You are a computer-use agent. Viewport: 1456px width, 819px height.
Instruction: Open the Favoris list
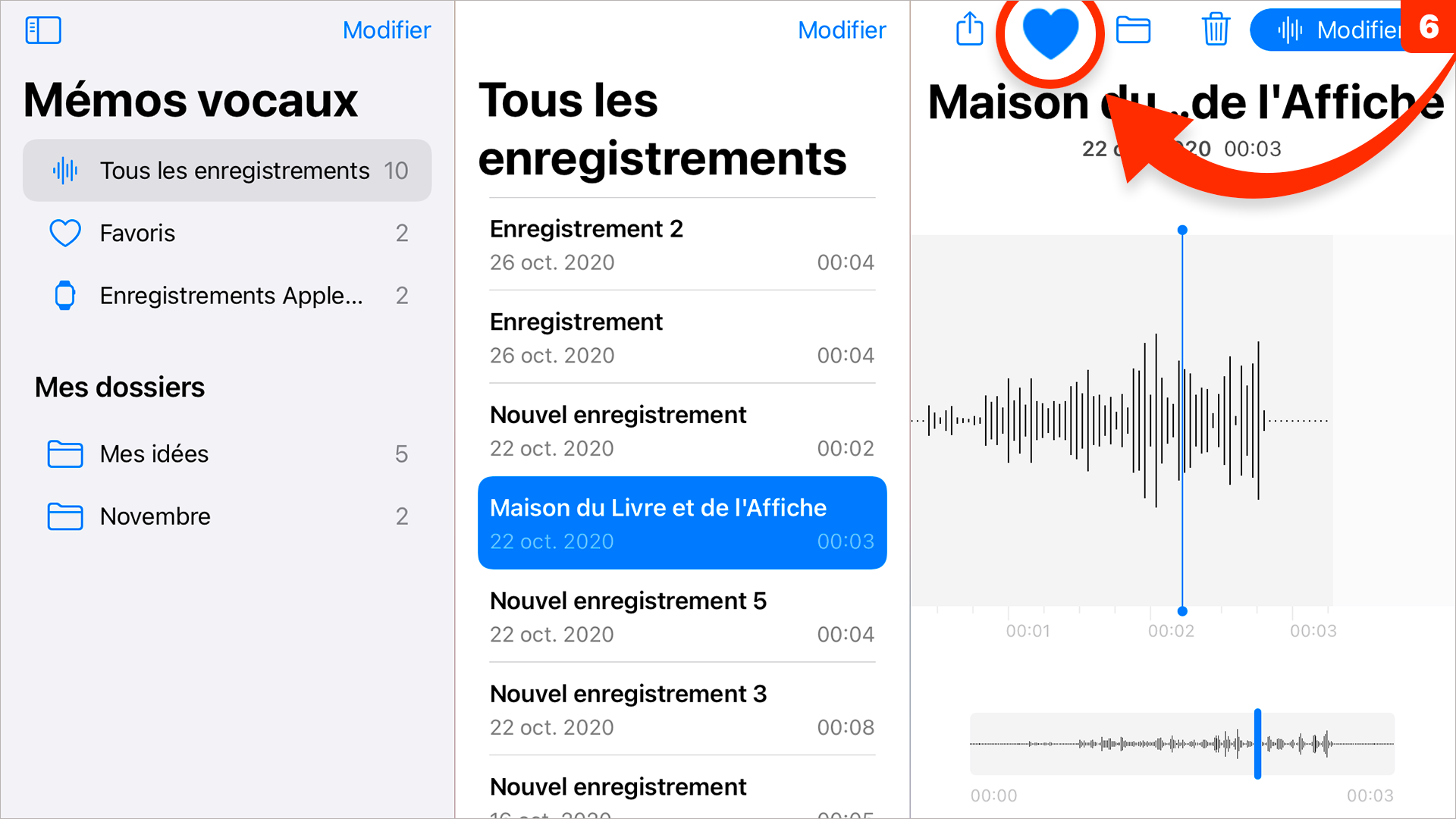tap(227, 233)
